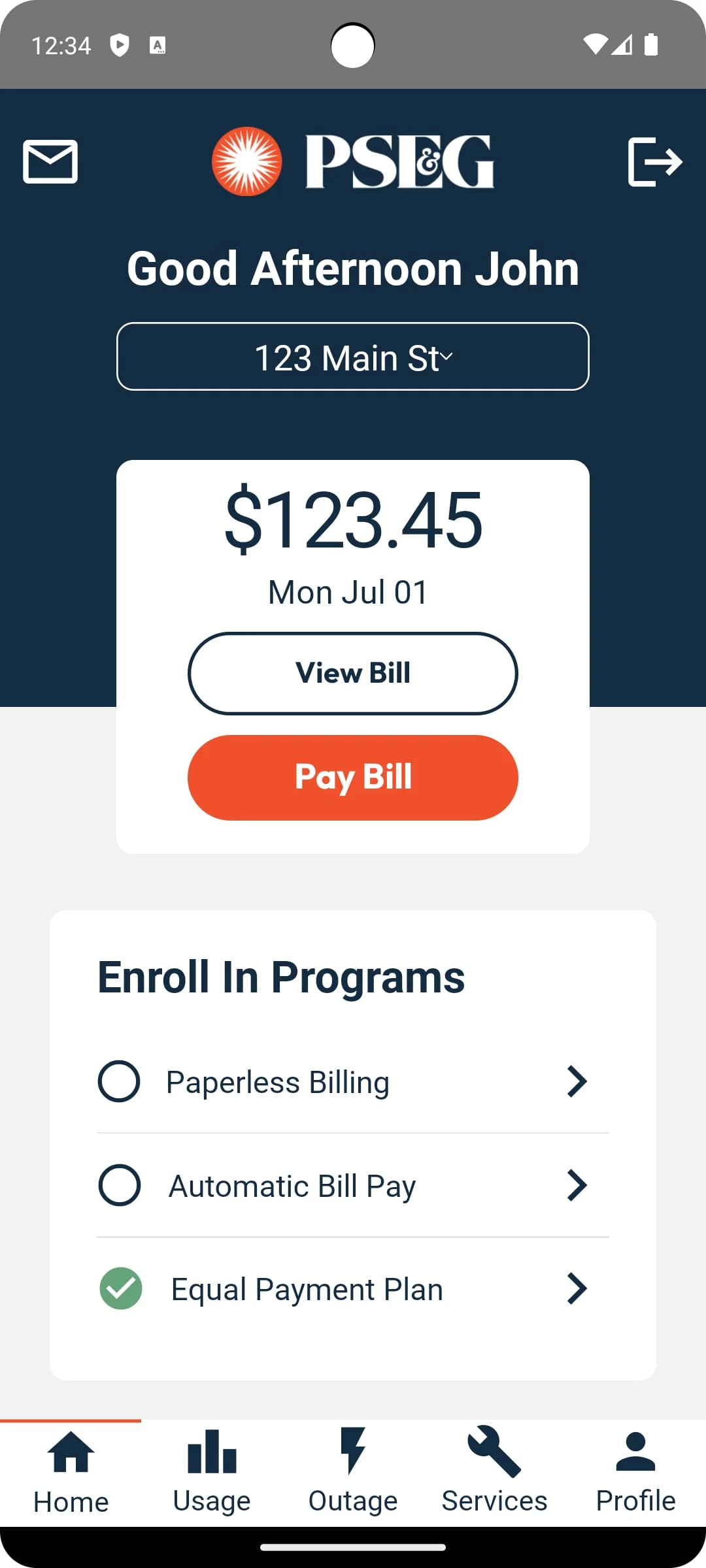Open Paperless Billing details via right chevron
Viewport: 706px width, 1568px height.
click(578, 1081)
